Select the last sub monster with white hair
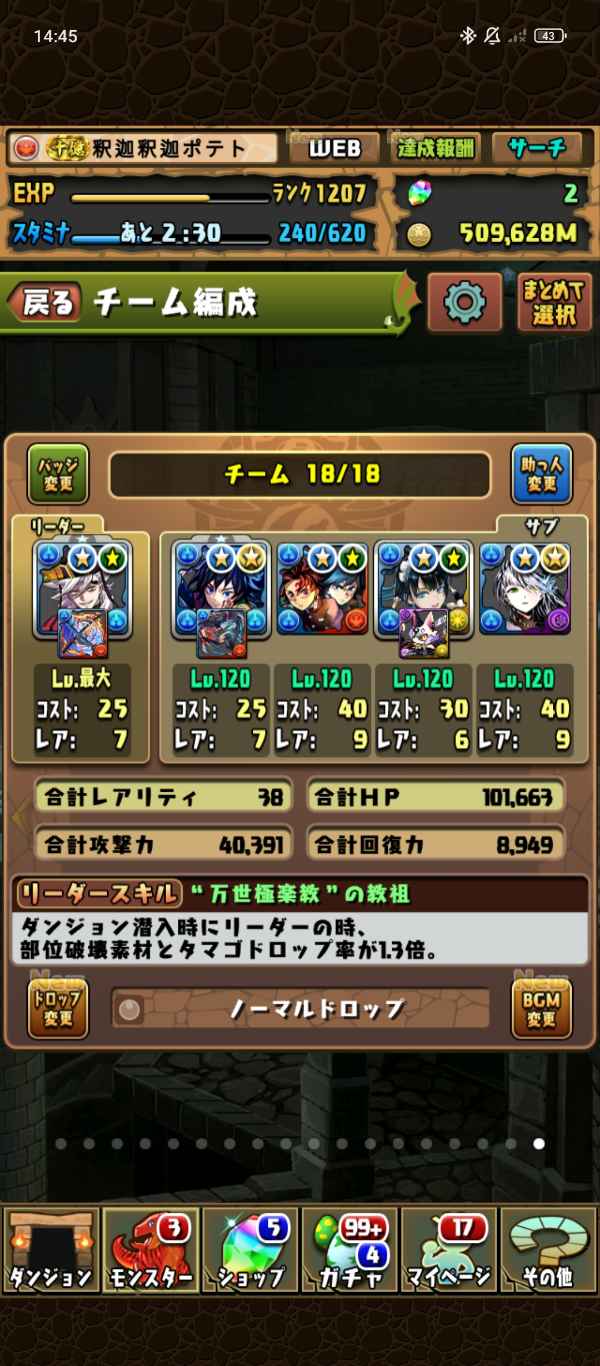Screen dimensions: 600x1366 pyautogui.click(x=524, y=590)
